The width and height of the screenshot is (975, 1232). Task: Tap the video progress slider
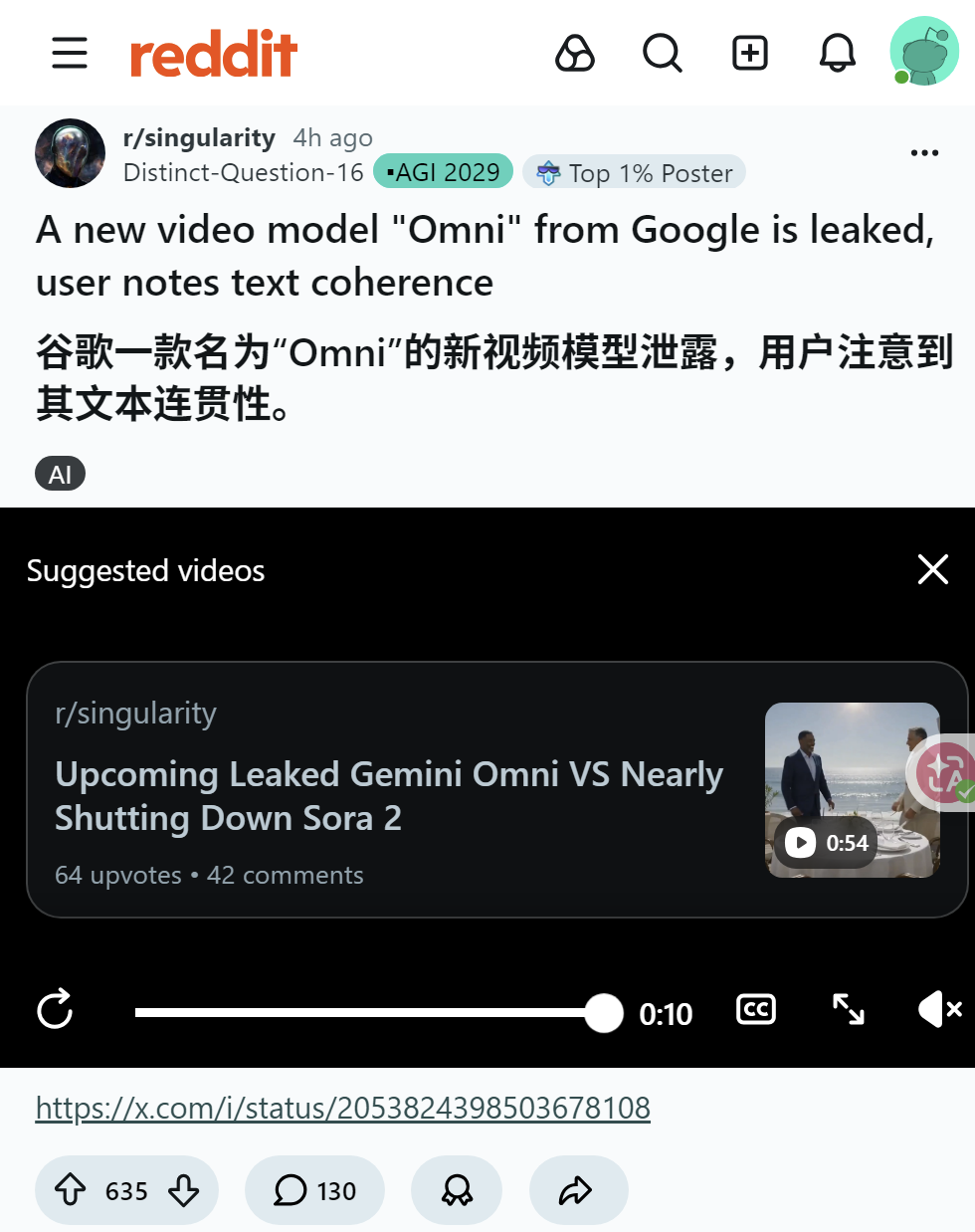click(378, 1013)
